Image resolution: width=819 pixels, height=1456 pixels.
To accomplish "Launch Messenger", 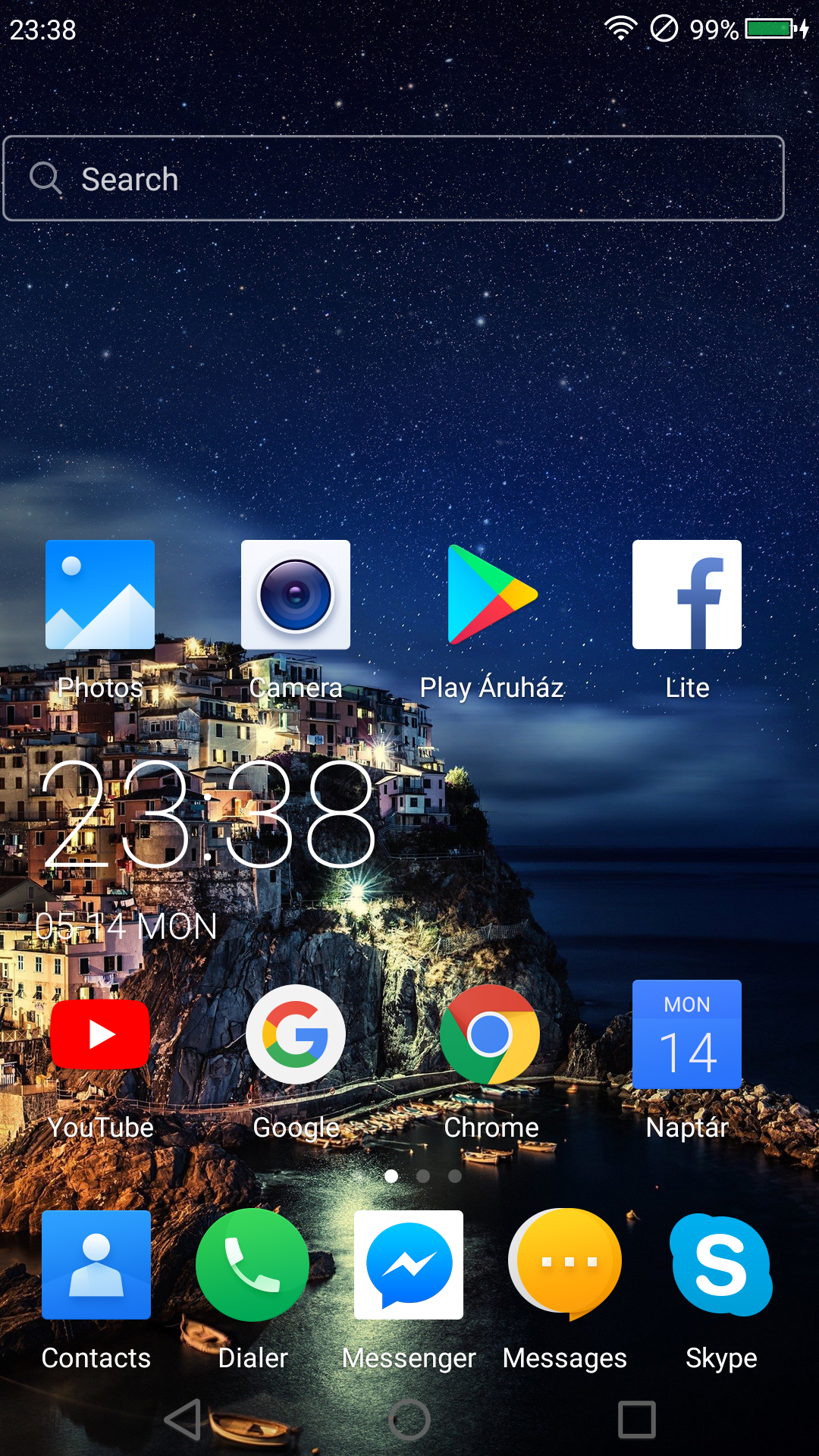I will 409,1265.
